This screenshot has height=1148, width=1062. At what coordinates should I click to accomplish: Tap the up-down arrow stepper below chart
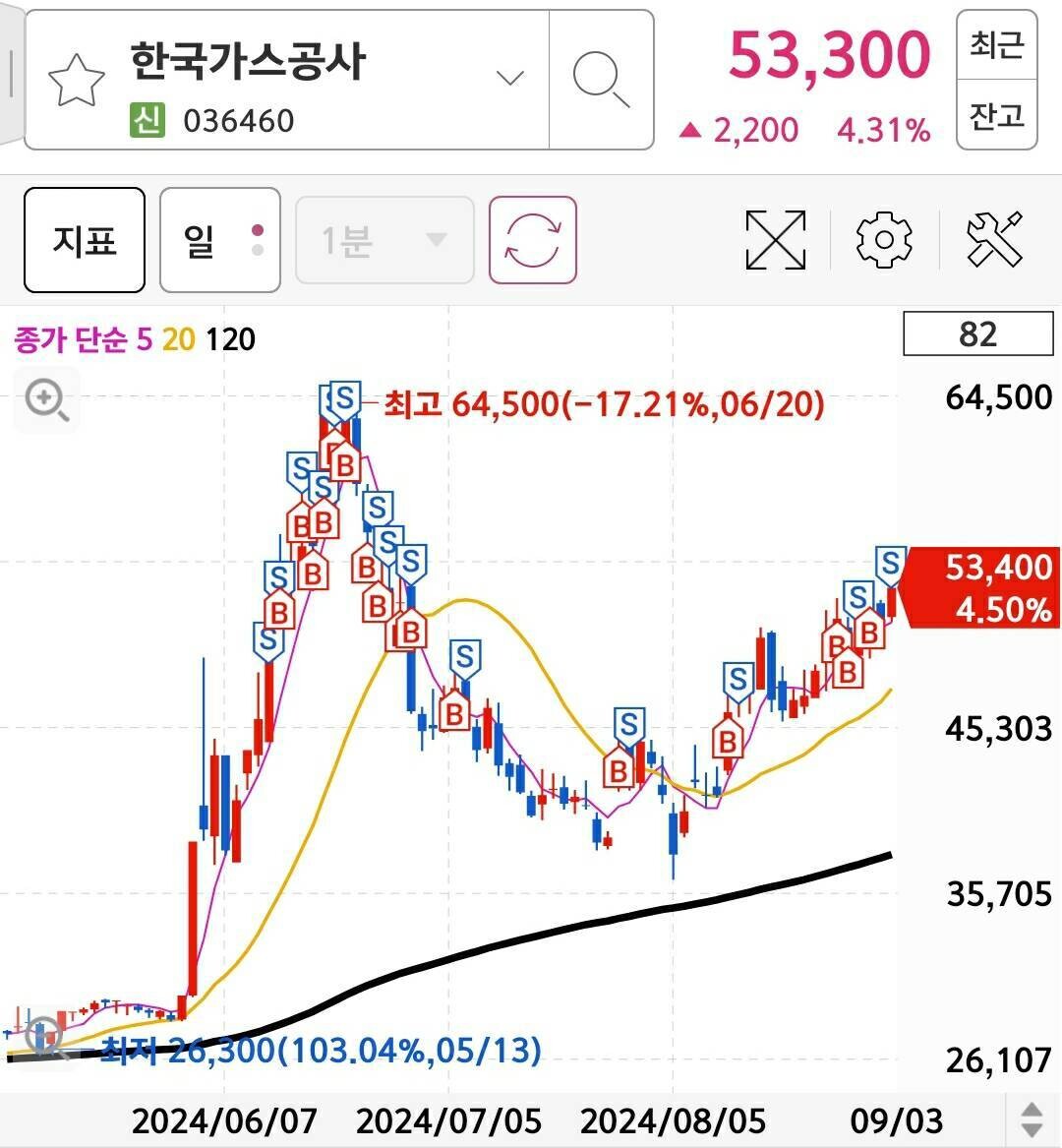click(x=1032, y=1119)
